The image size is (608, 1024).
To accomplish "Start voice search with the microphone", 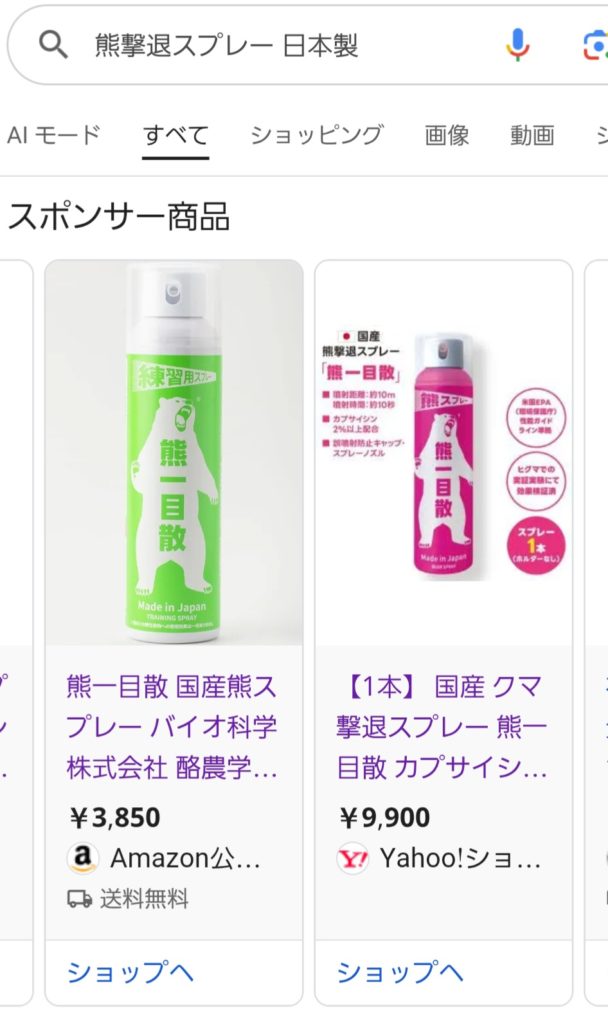I will (517, 45).
